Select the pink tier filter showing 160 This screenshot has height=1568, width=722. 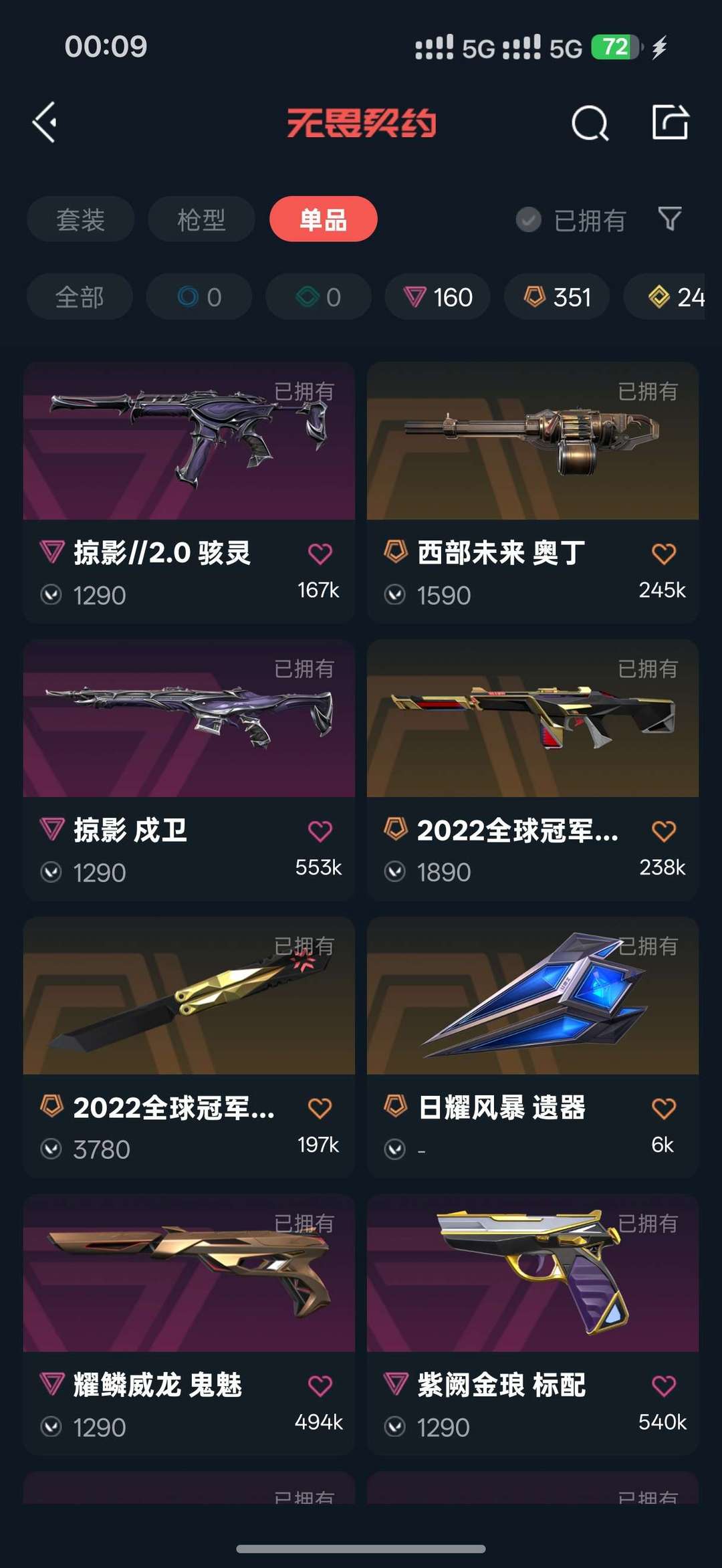[437, 296]
